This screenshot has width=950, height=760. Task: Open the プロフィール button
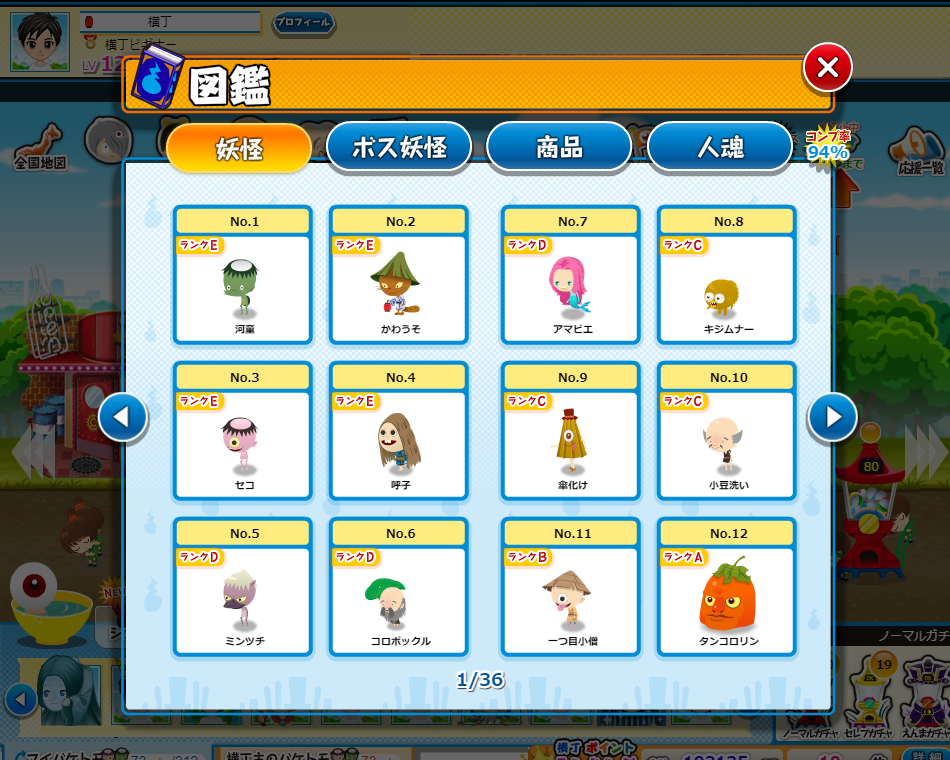[304, 22]
